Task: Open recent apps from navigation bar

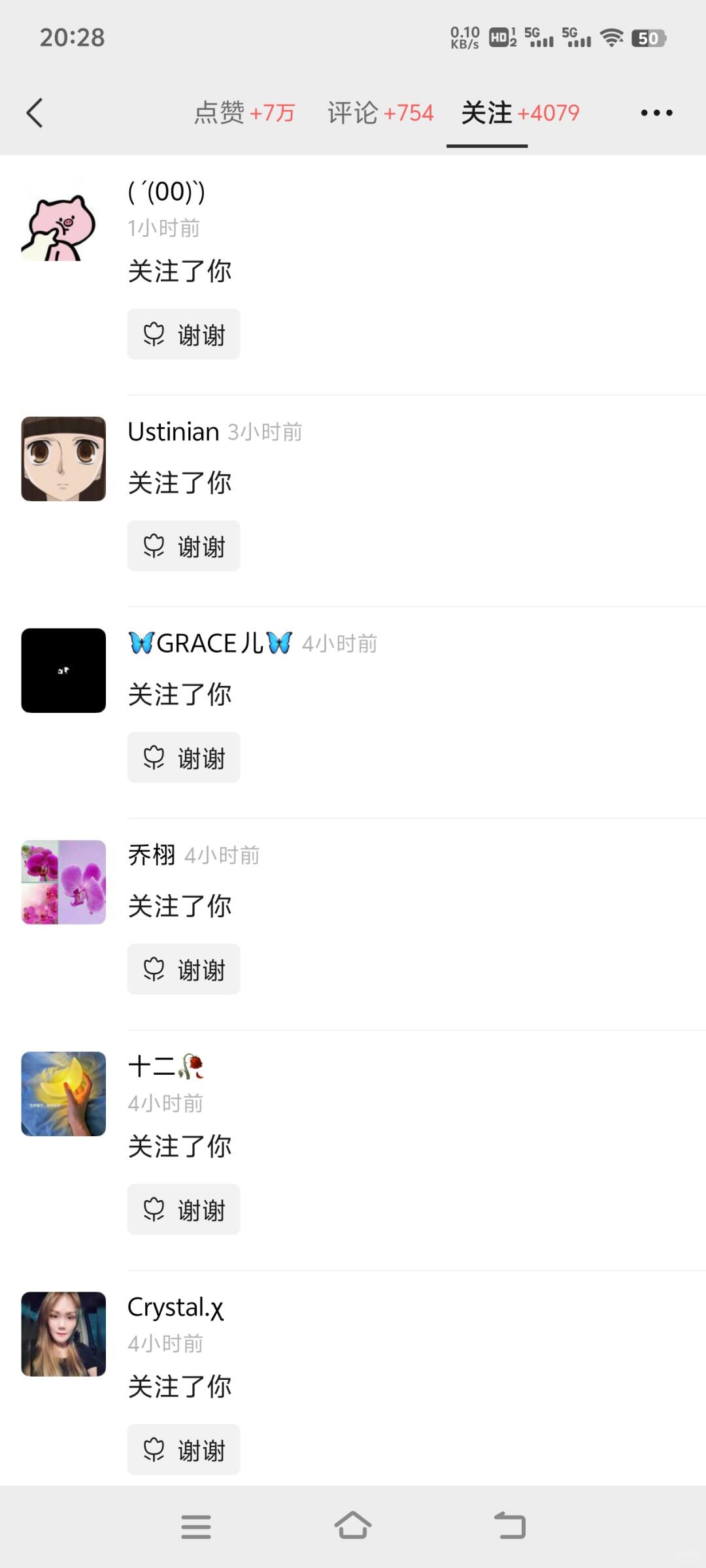Action: pos(196,1526)
